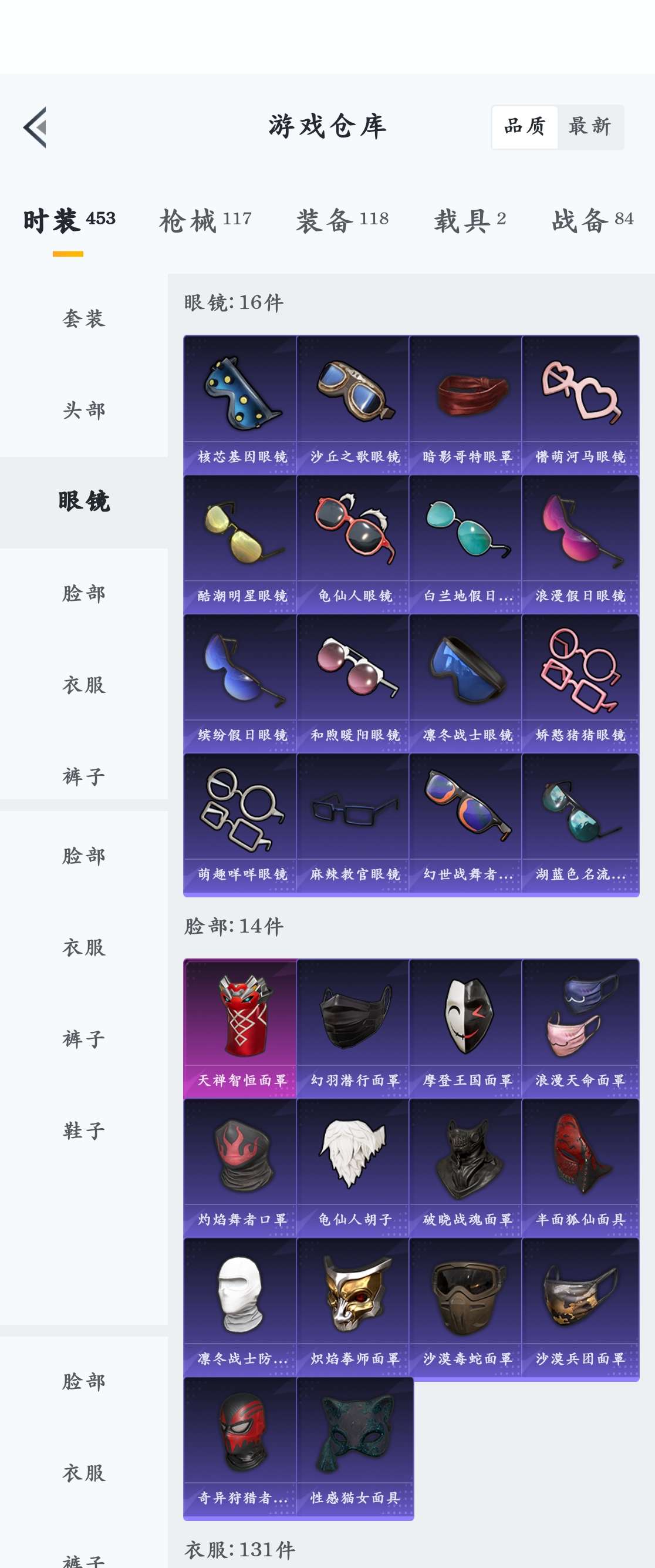Sort warehouse by 品质
The image size is (655, 1568).
[x=524, y=127]
